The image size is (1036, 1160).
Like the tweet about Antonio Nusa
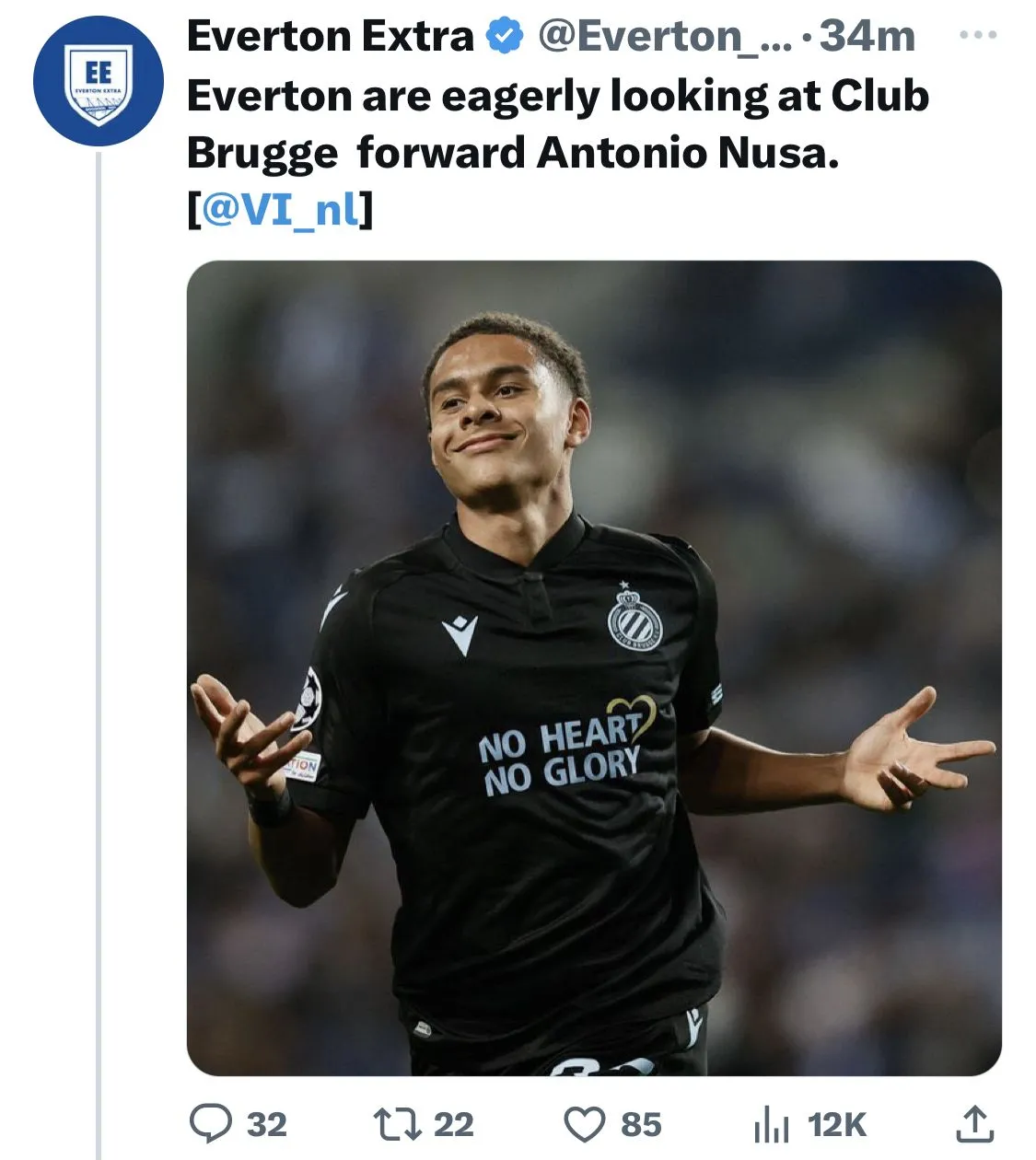coord(585,1124)
